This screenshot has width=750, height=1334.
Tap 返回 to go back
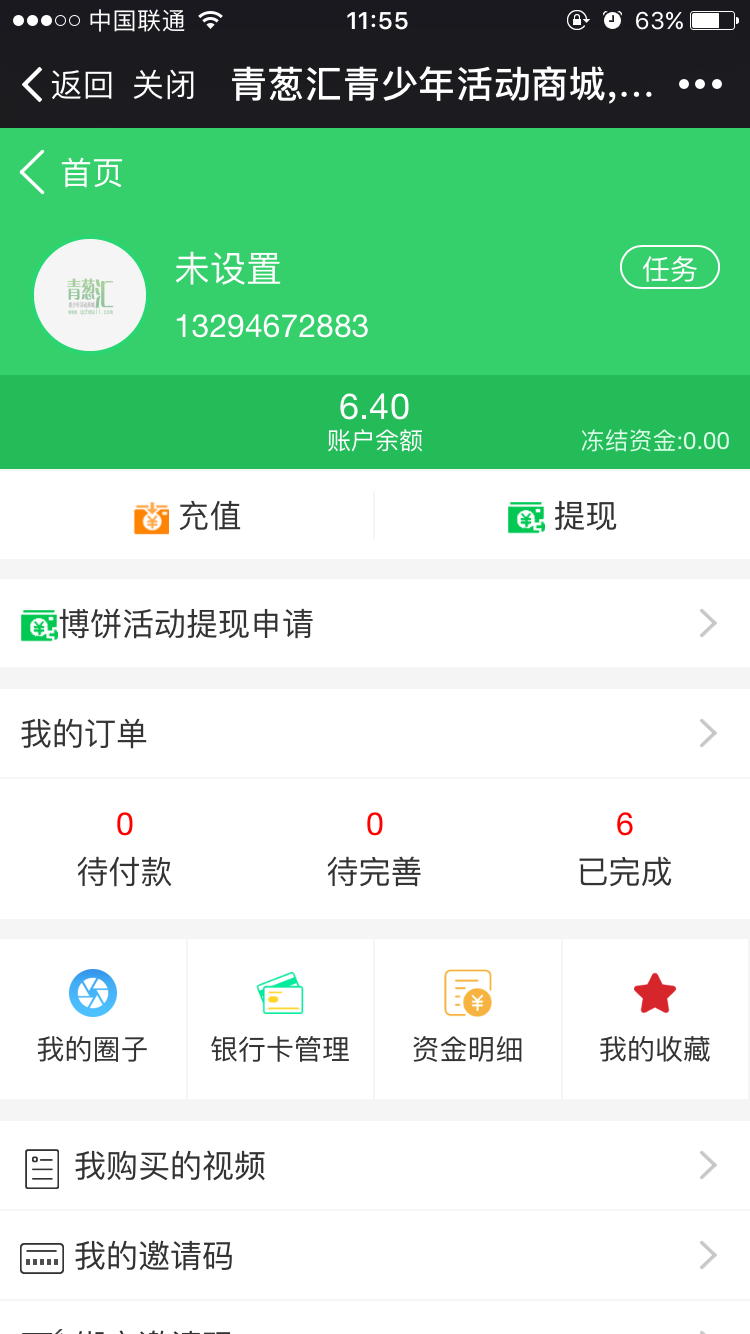[x=67, y=85]
